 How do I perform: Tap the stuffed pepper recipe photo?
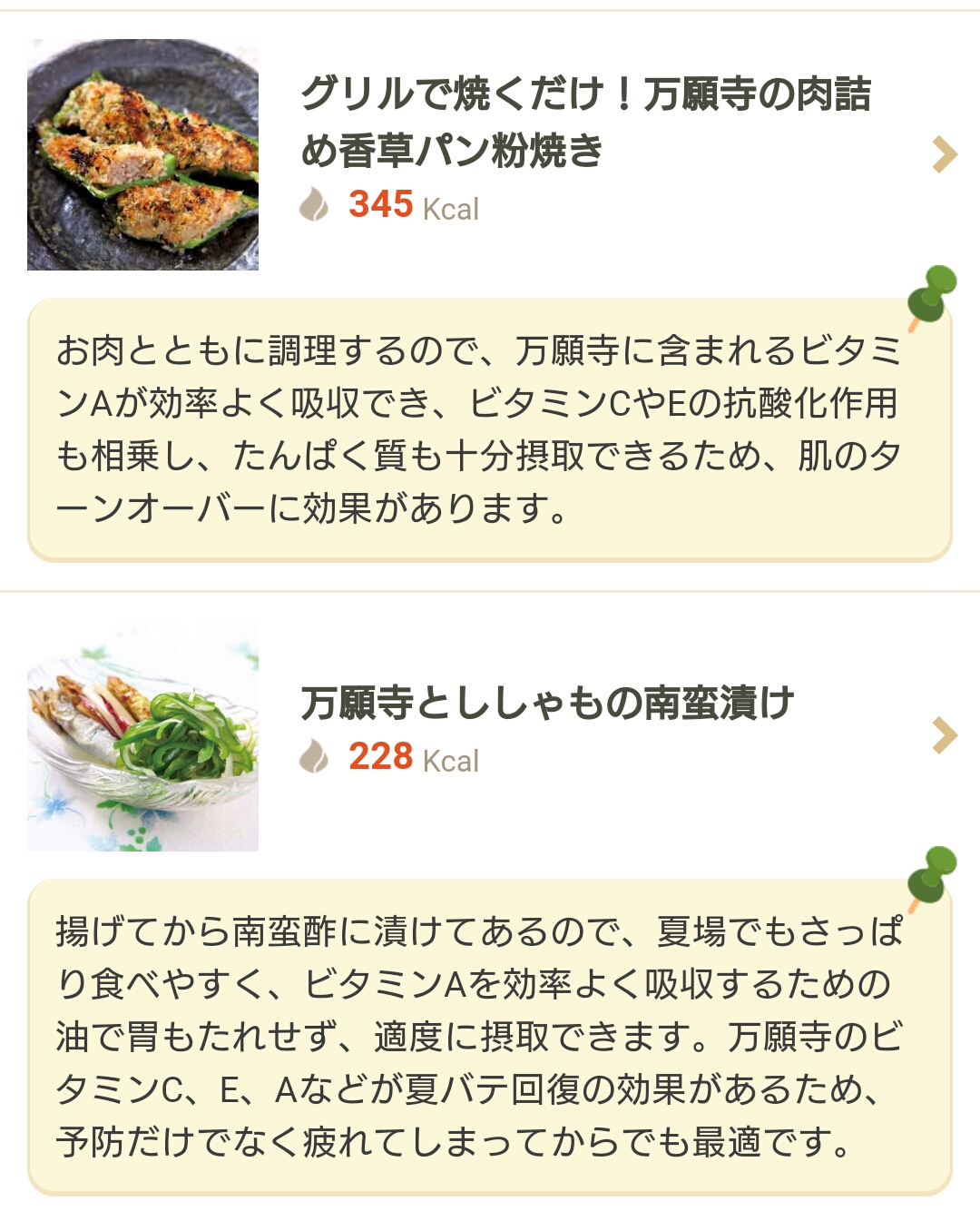click(142, 154)
